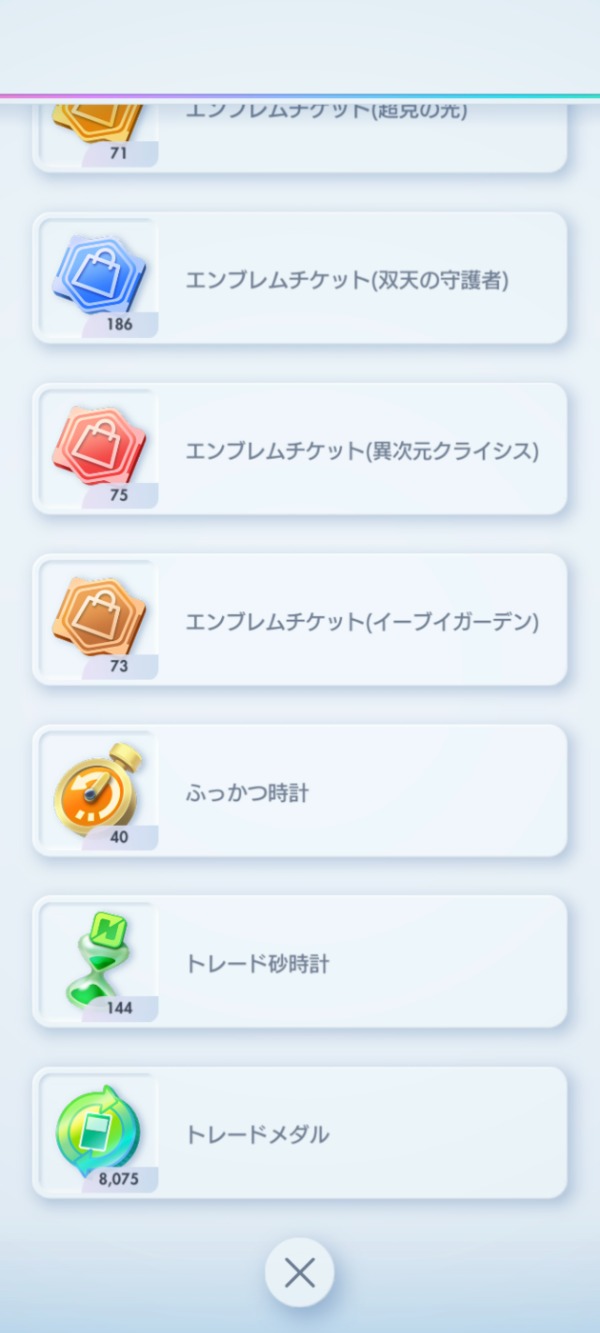The height and width of the screenshot is (1333, 600).
Task: Open エンブレムチケット(双天の守護者) item
Action: pyautogui.click(x=300, y=278)
